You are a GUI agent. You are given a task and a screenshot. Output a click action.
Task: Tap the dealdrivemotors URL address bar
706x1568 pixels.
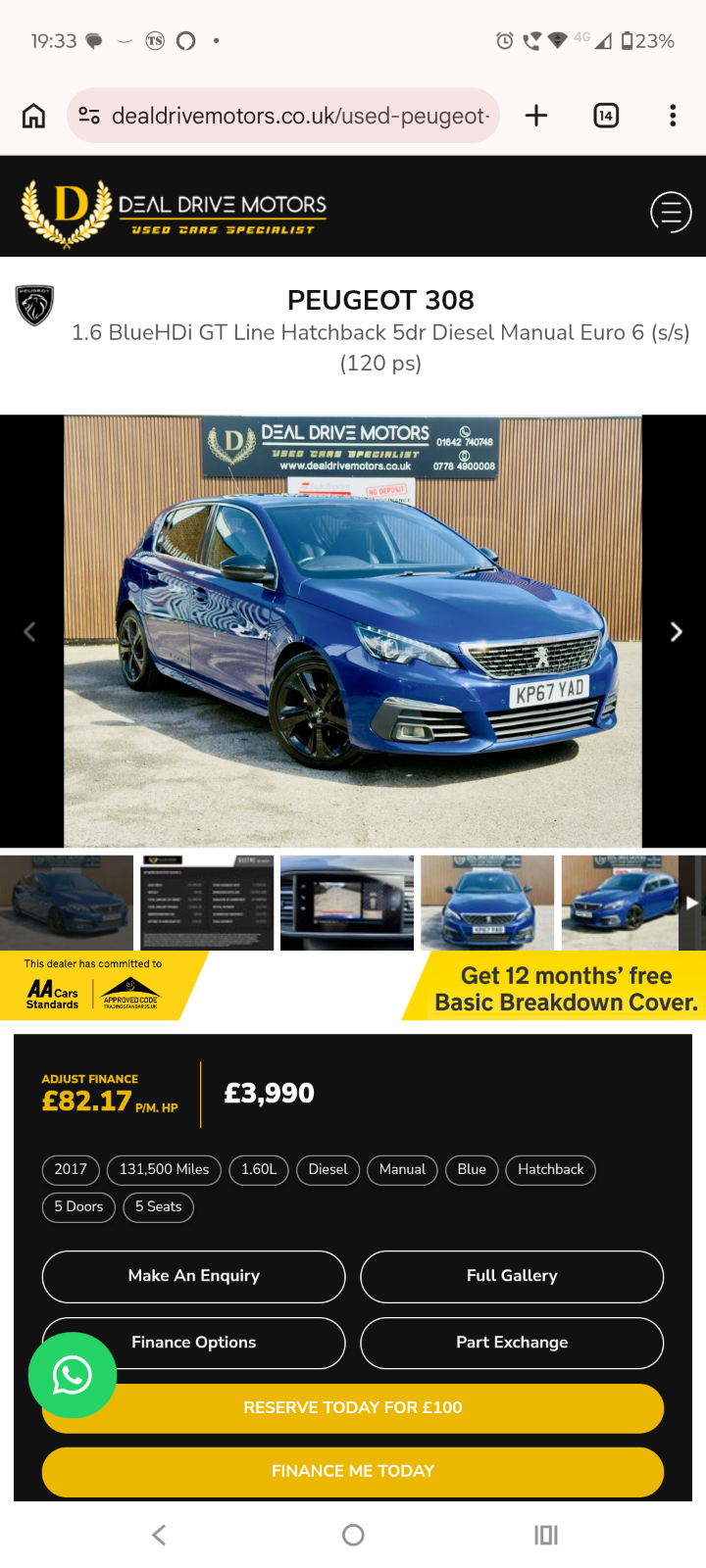tap(283, 116)
